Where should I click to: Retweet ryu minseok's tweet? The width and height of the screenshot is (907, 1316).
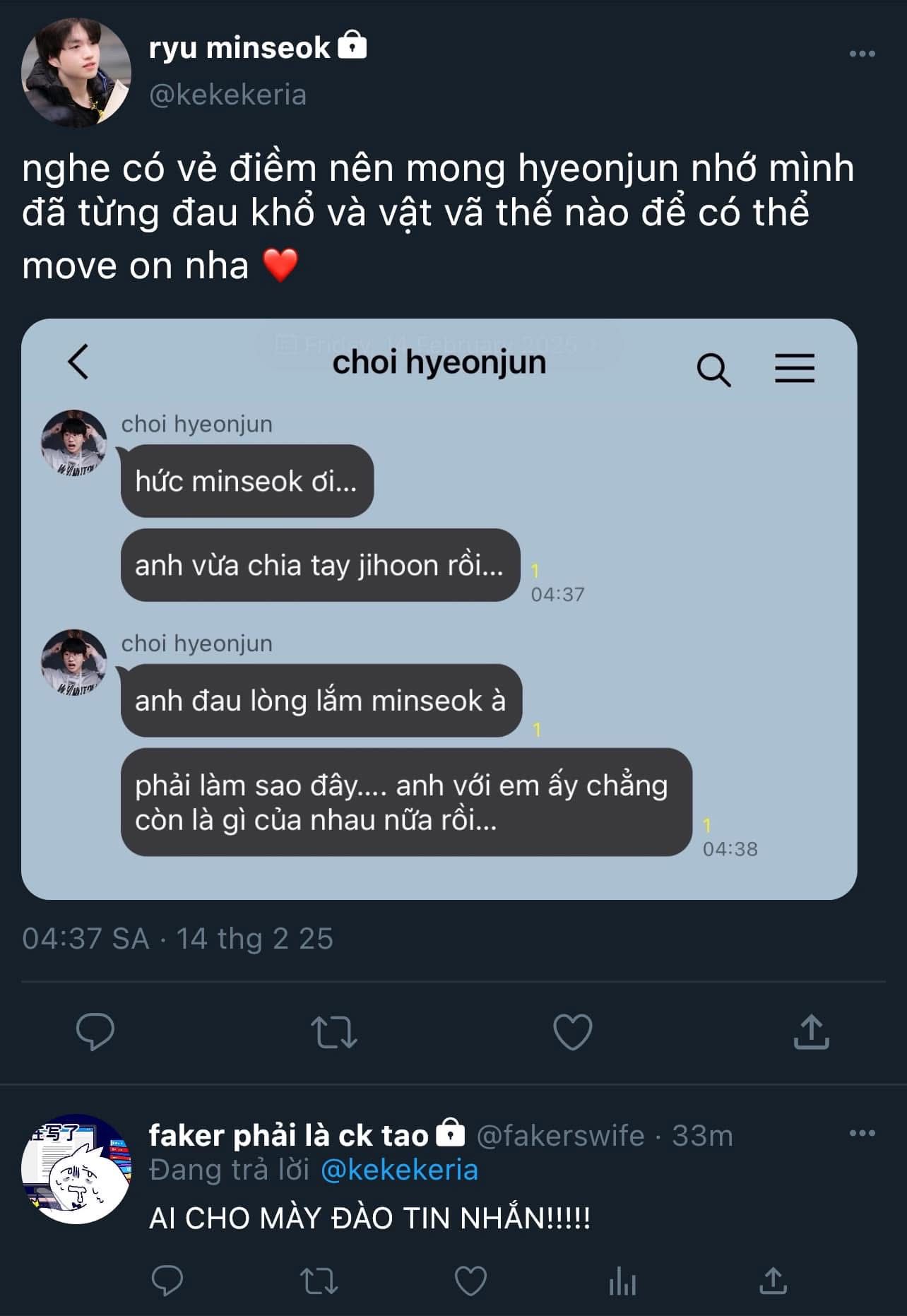[x=334, y=1031]
